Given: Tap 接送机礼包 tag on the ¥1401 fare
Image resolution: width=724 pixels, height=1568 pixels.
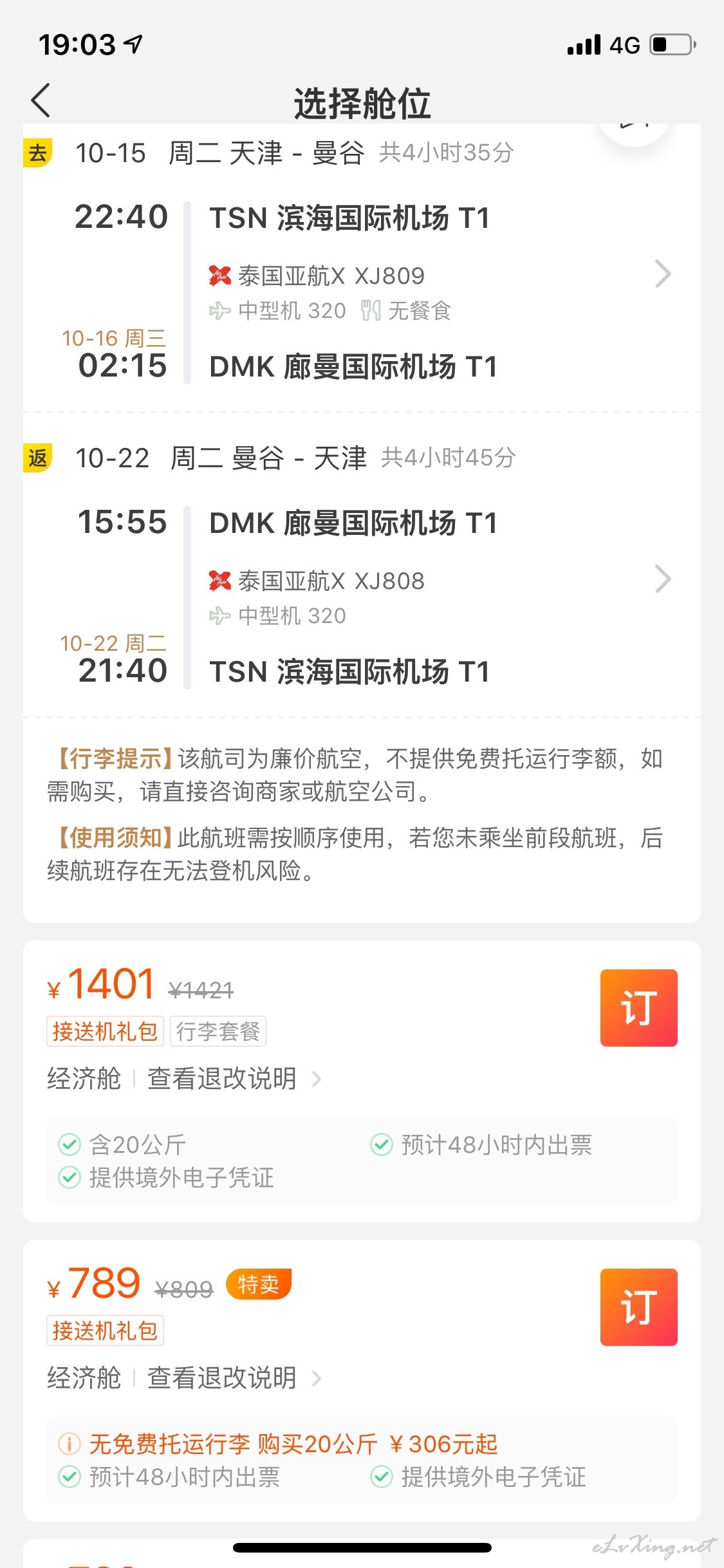Looking at the screenshot, I should tap(105, 1031).
